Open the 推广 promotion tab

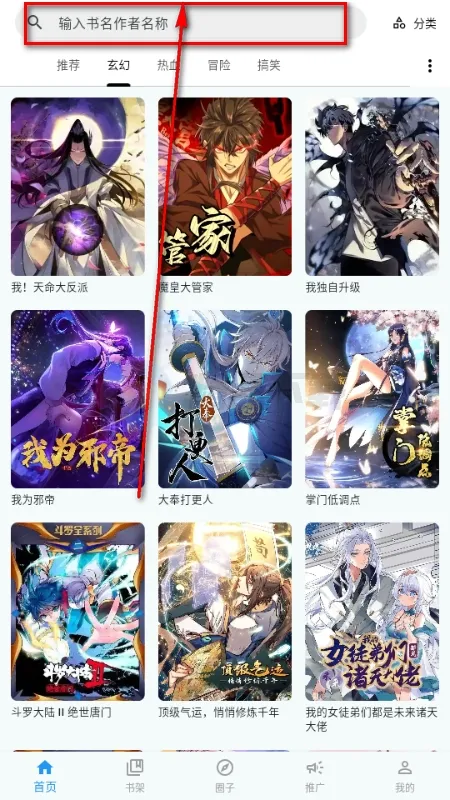(314, 776)
